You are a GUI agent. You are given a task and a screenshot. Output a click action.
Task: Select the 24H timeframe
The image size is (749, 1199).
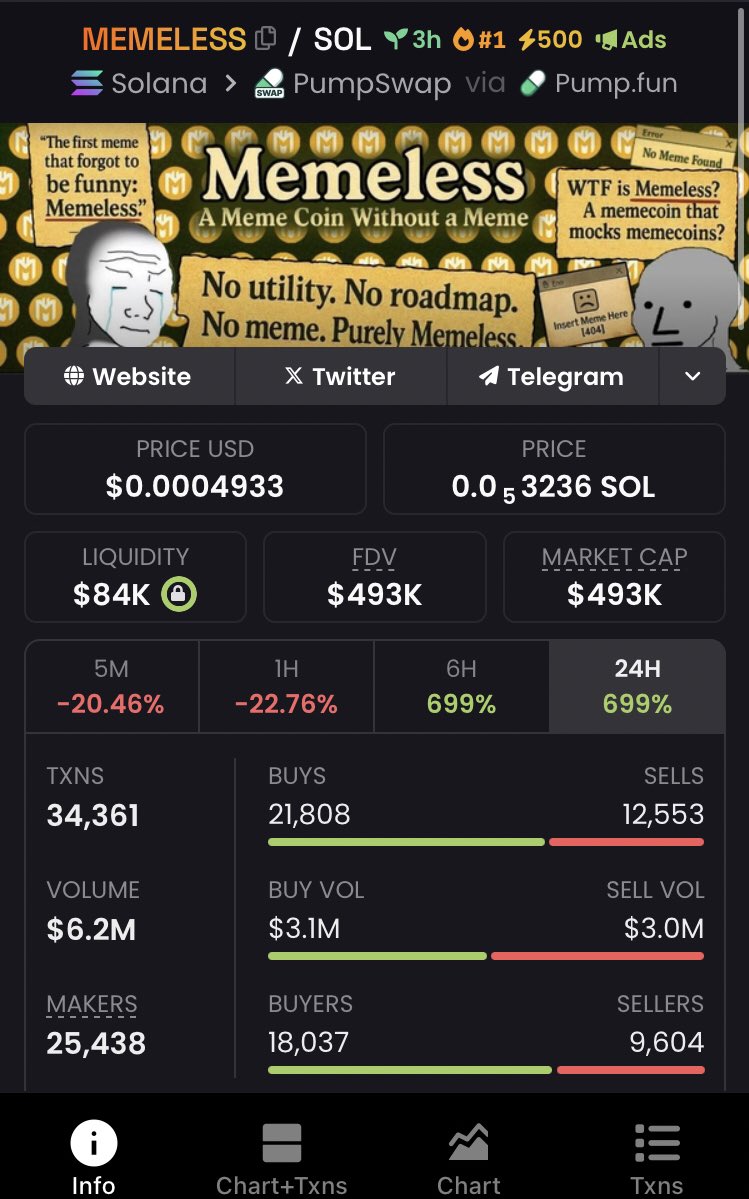pyautogui.click(x=637, y=687)
